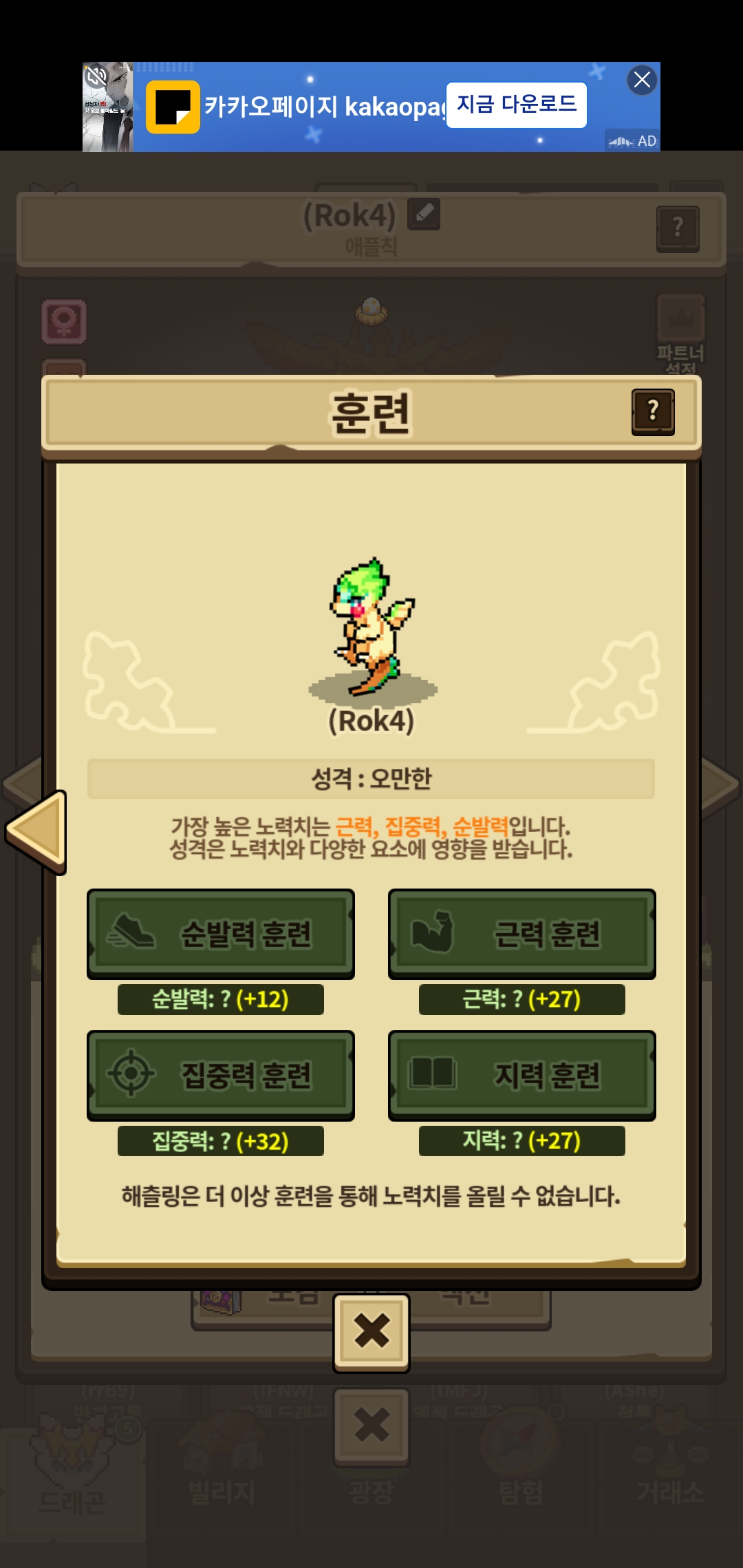Go to the previous dragon with left arrow
The image size is (743, 1568).
[x=36, y=831]
